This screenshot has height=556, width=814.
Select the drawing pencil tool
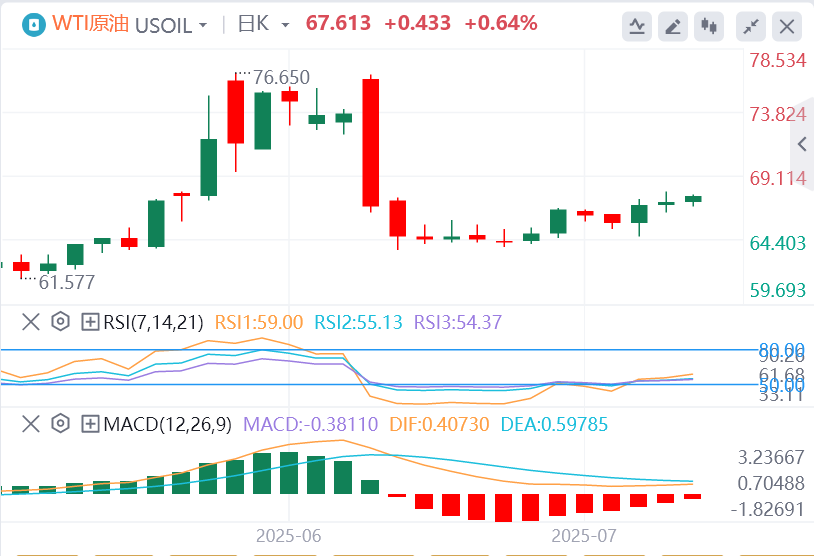674,26
